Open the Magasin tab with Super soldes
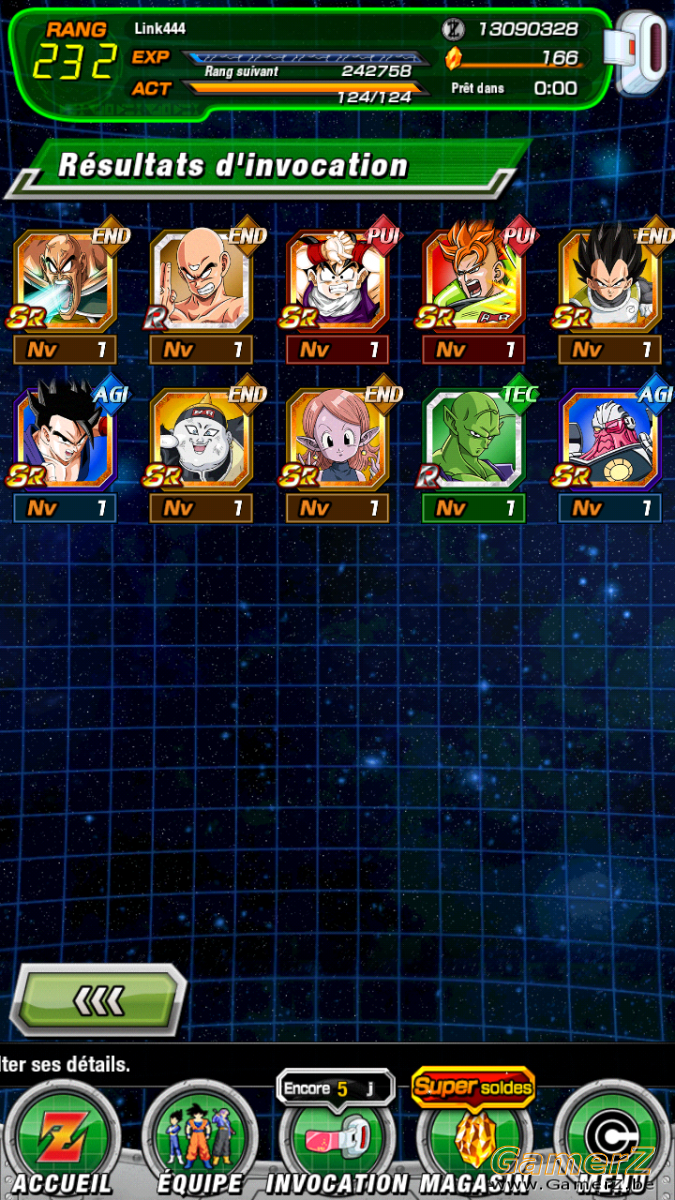The height and width of the screenshot is (1200, 675). coord(472,1140)
